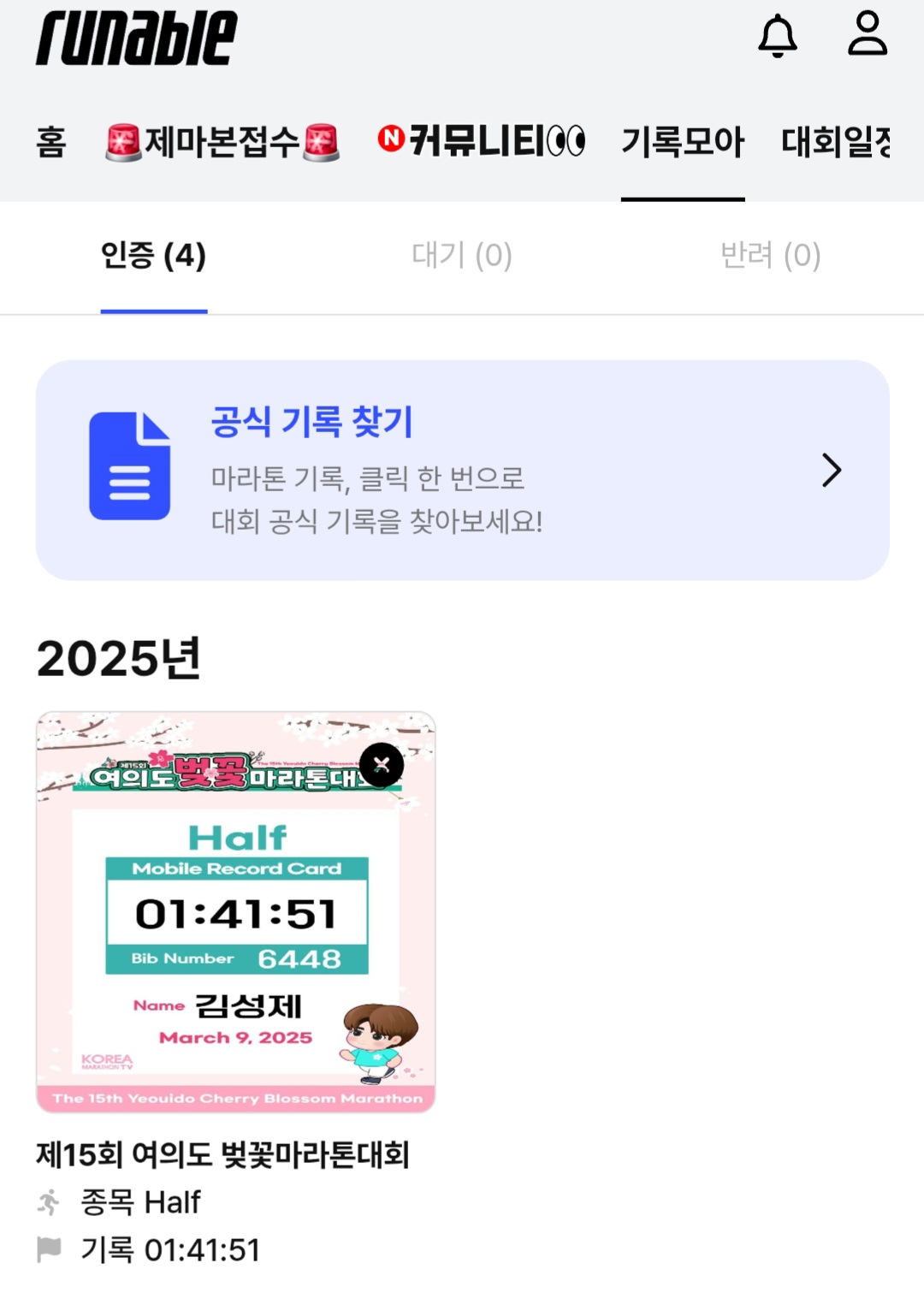This screenshot has width=924, height=1293.
Task: Open the 제마본접수 tab
Action: (x=222, y=142)
